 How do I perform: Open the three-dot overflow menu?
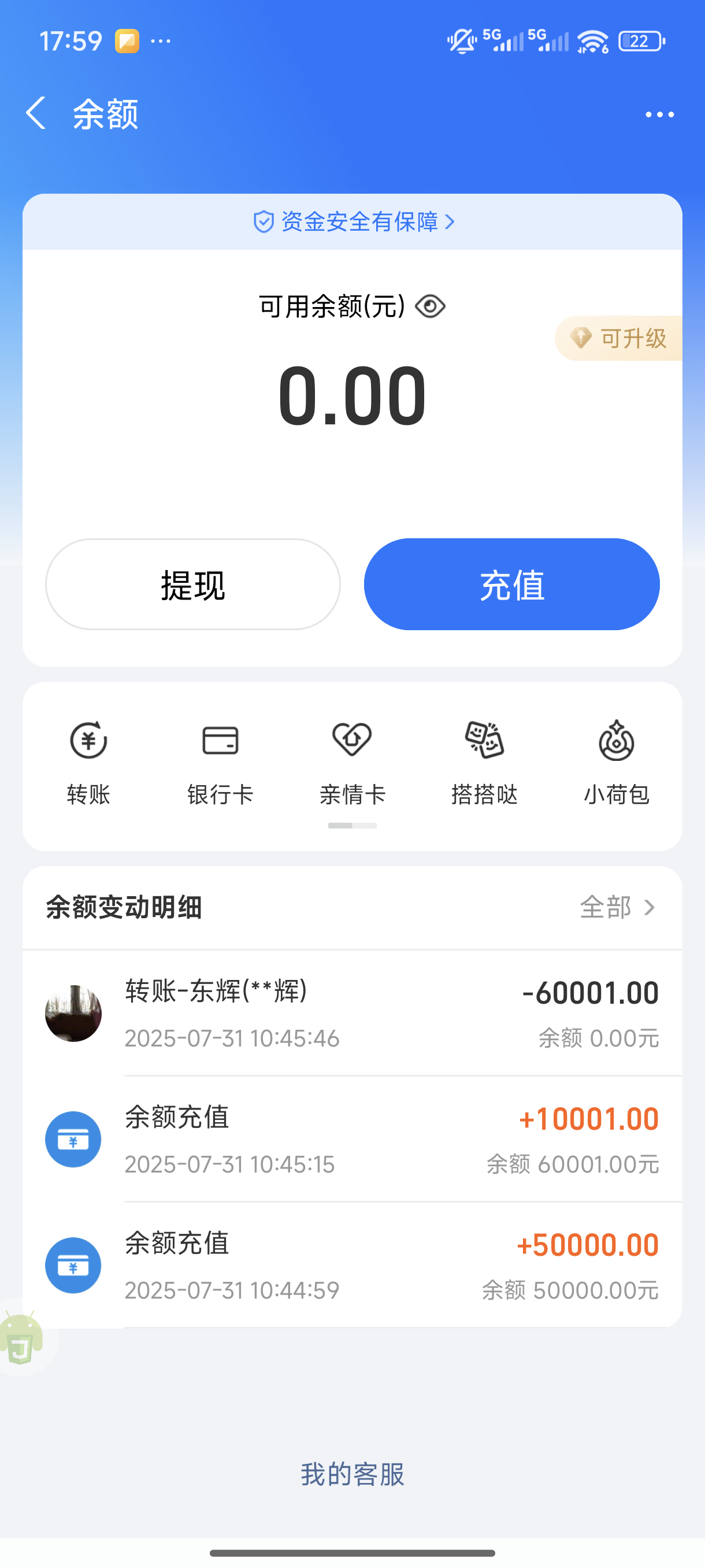[659, 114]
